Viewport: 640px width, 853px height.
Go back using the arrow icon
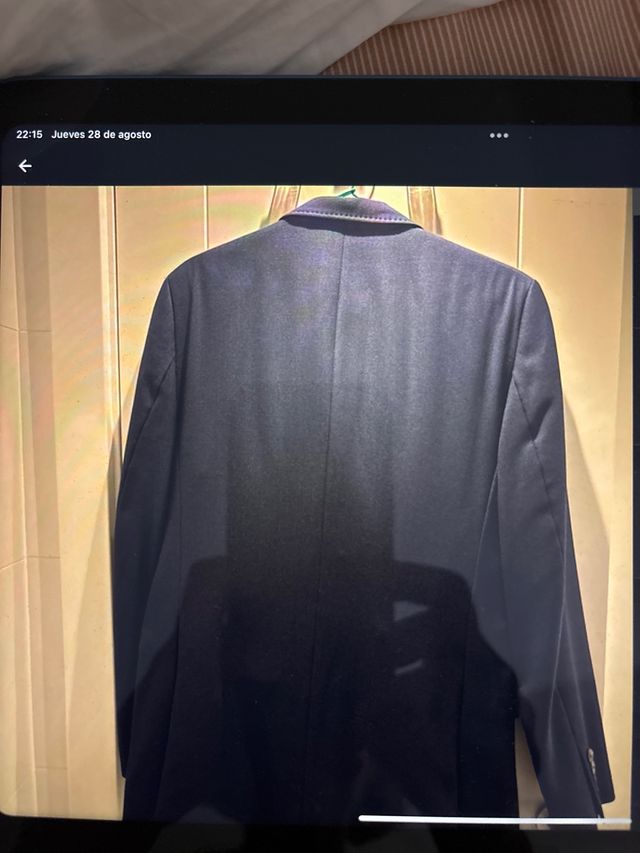25,166
